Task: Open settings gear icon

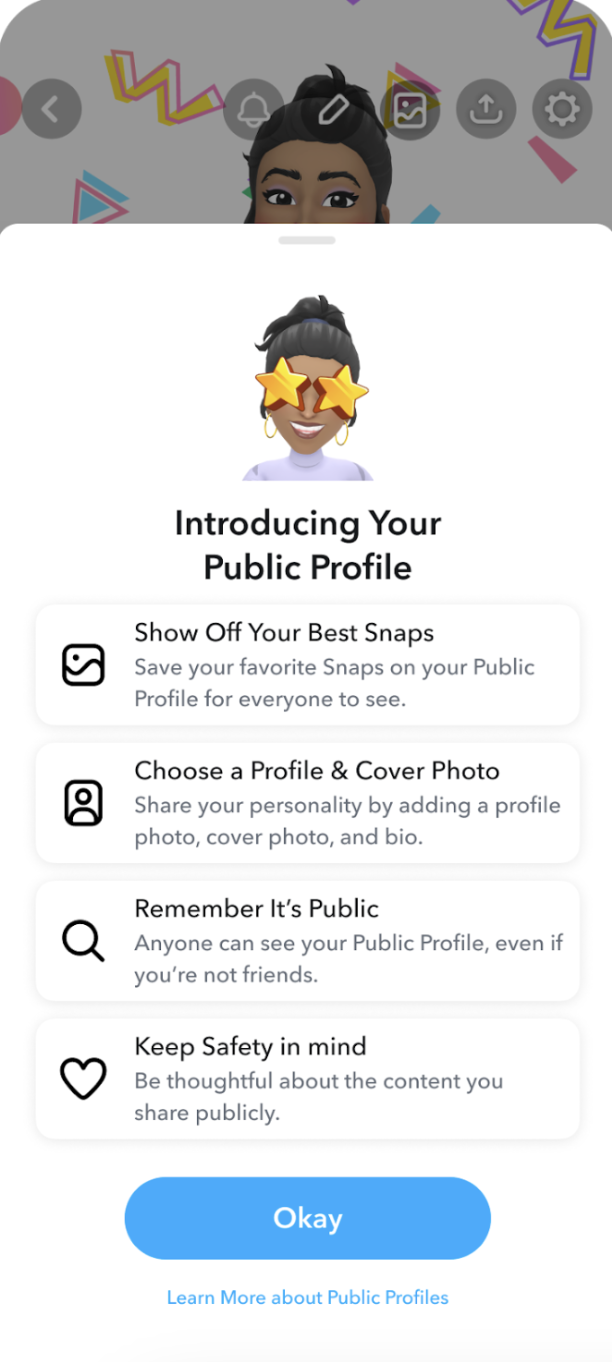Action: click(x=560, y=110)
